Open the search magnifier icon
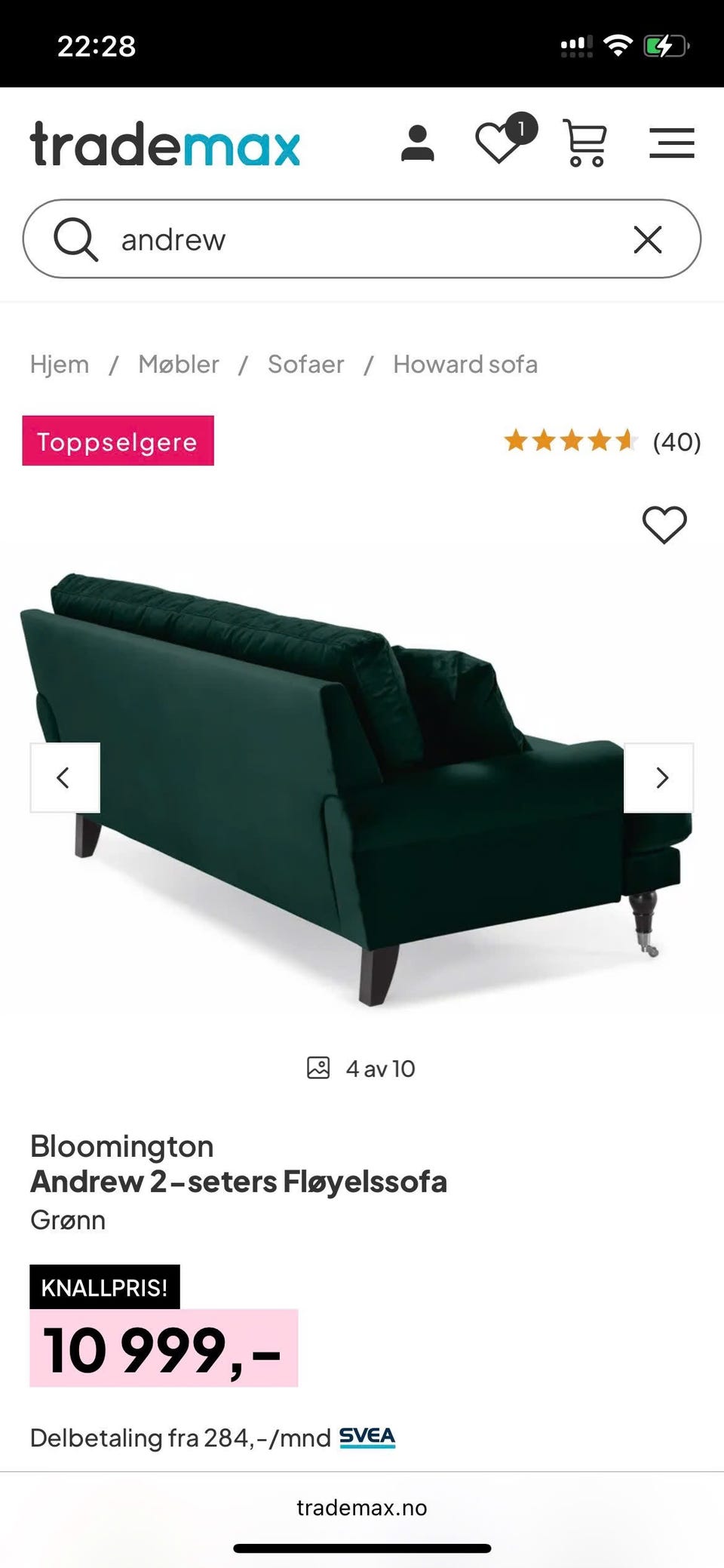The width and height of the screenshot is (724, 1568). [76, 239]
